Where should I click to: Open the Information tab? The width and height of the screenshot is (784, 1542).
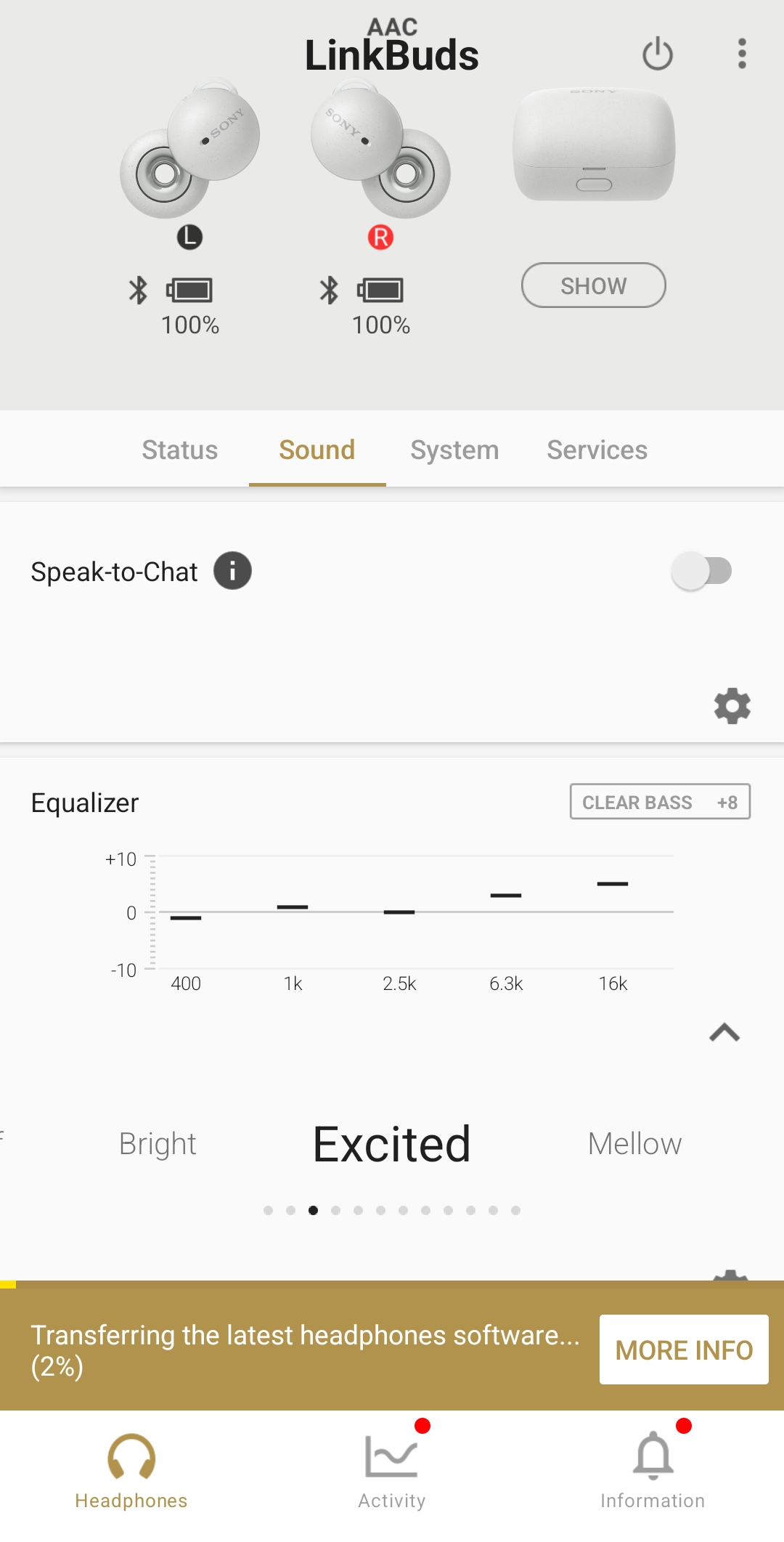(x=653, y=1471)
